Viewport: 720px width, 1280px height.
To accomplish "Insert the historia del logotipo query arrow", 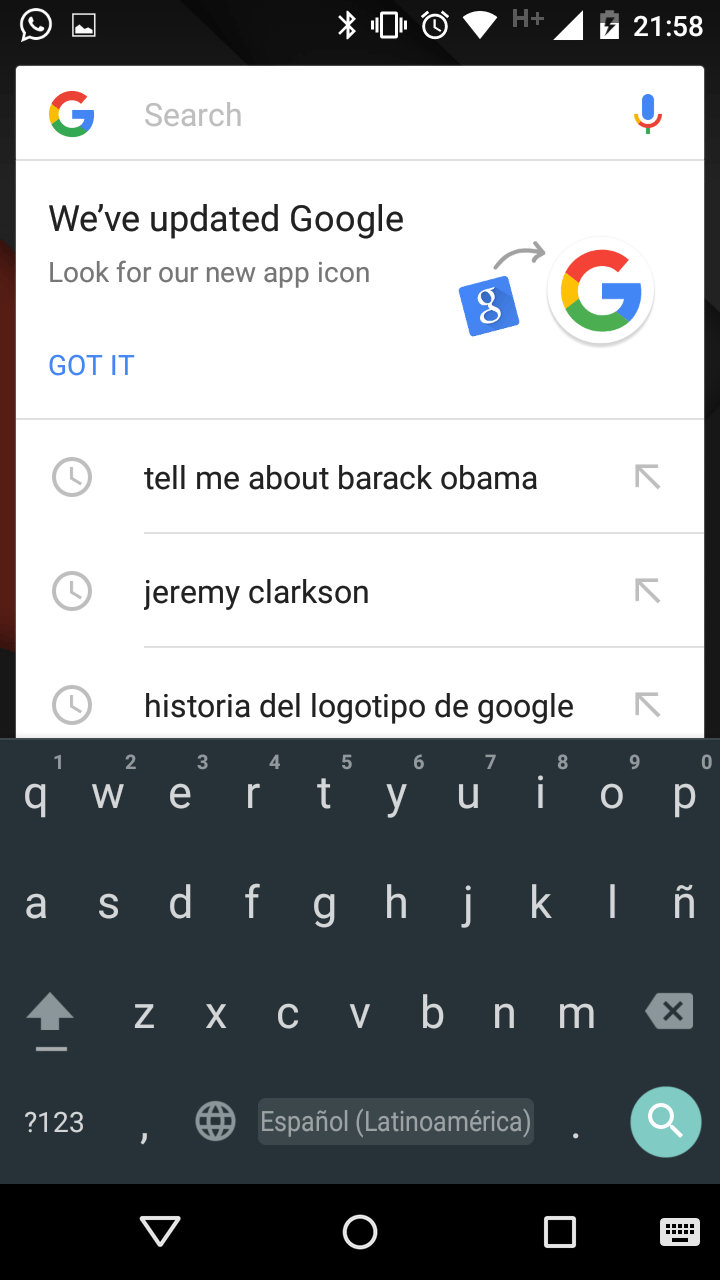I will (647, 705).
